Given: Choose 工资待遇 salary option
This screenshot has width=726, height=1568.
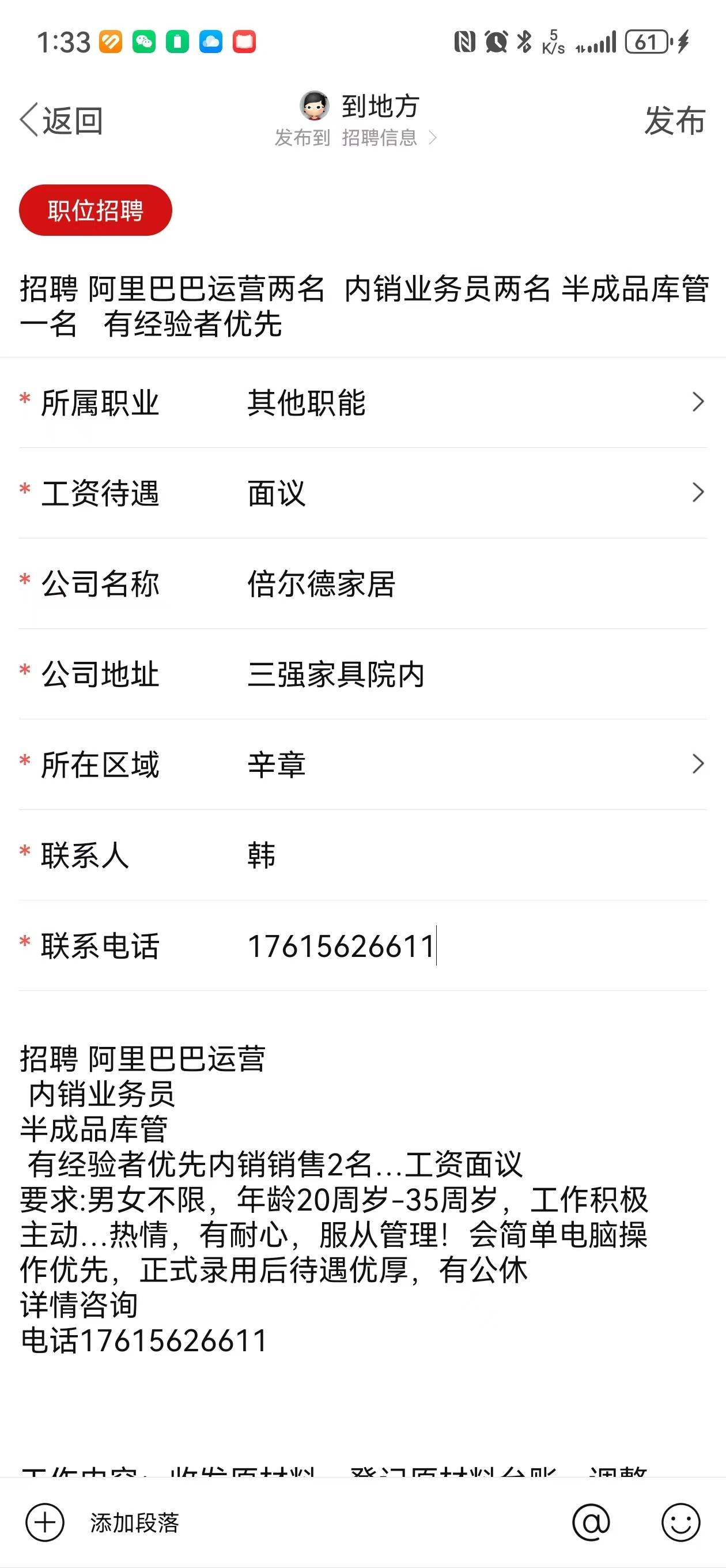Looking at the screenshot, I should (x=362, y=493).
